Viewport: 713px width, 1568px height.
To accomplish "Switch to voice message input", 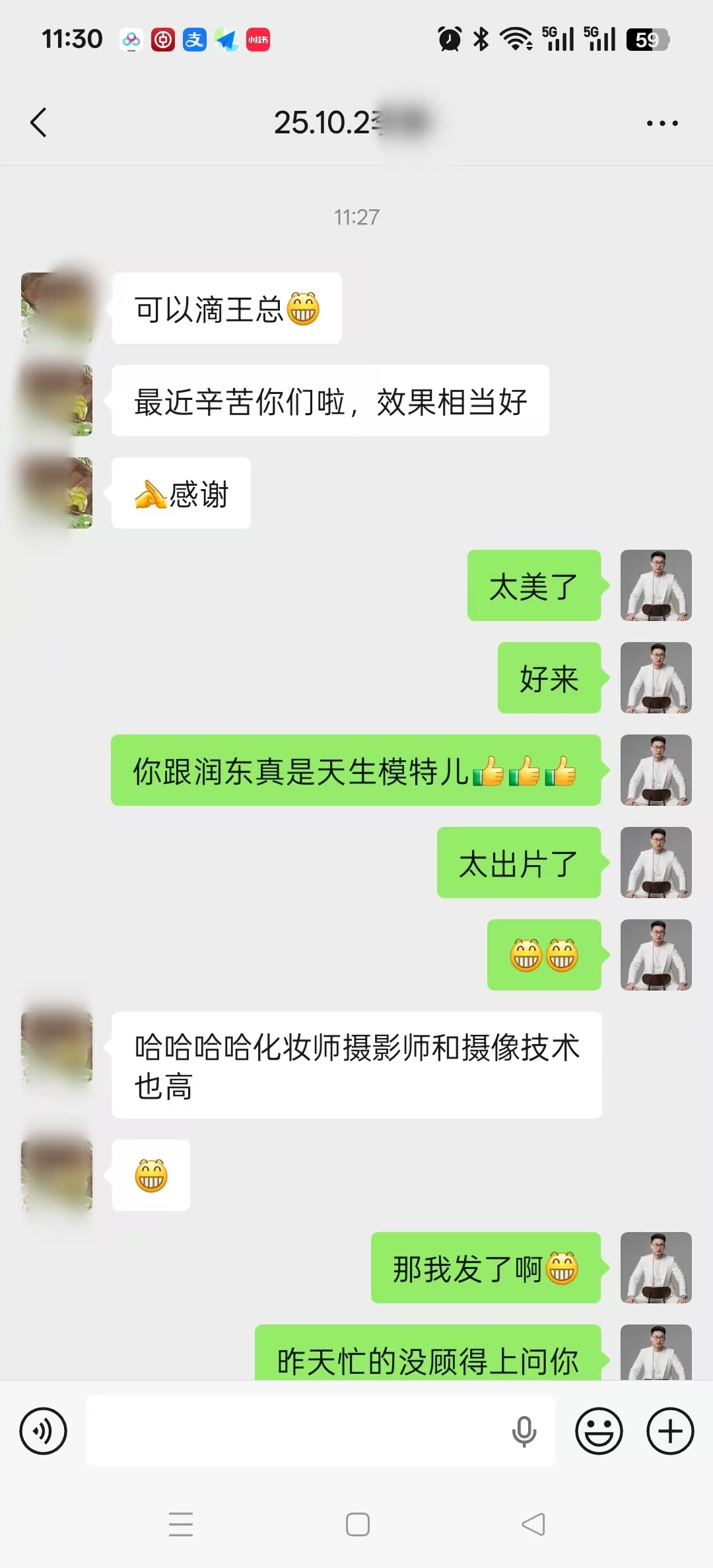I will [x=44, y=1431].
